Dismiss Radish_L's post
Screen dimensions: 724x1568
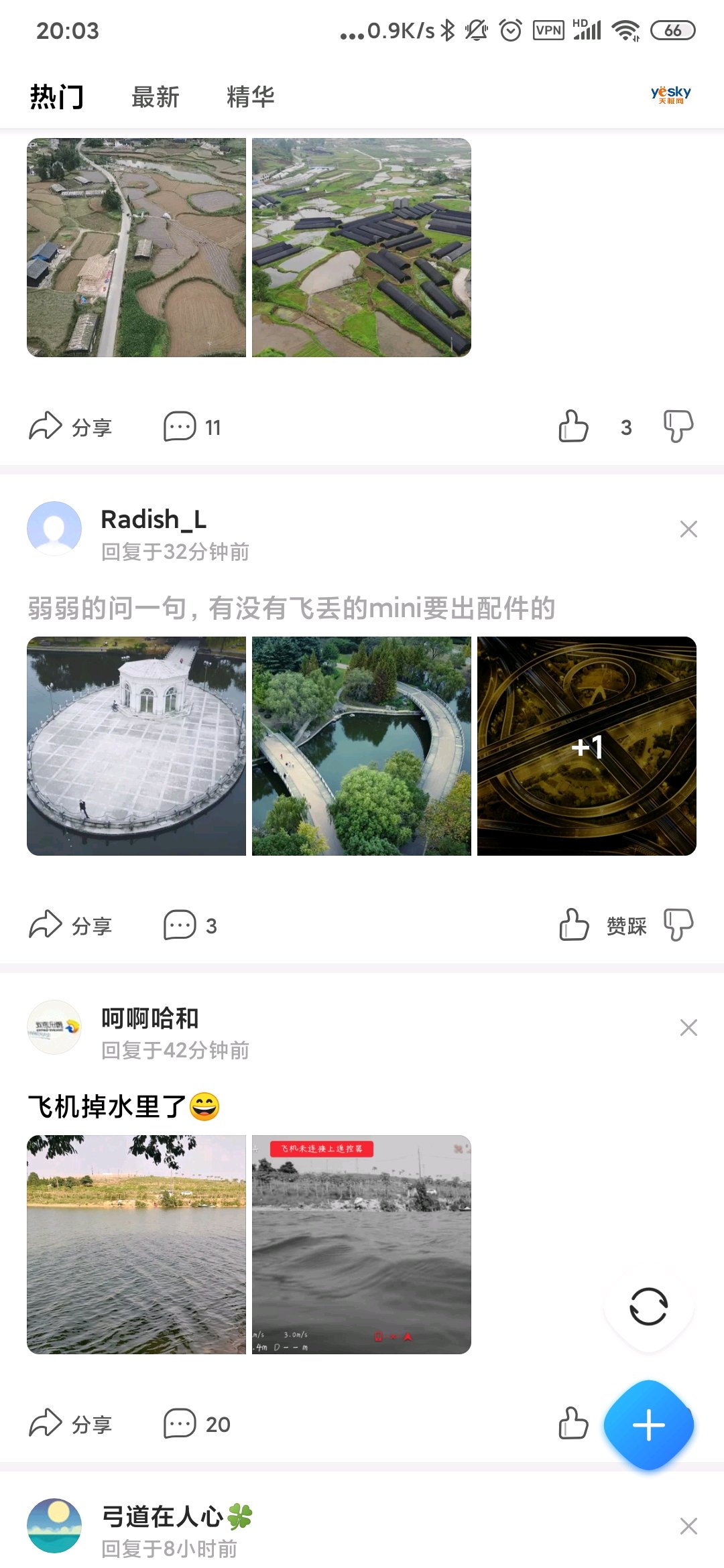(x=688, y=529)
